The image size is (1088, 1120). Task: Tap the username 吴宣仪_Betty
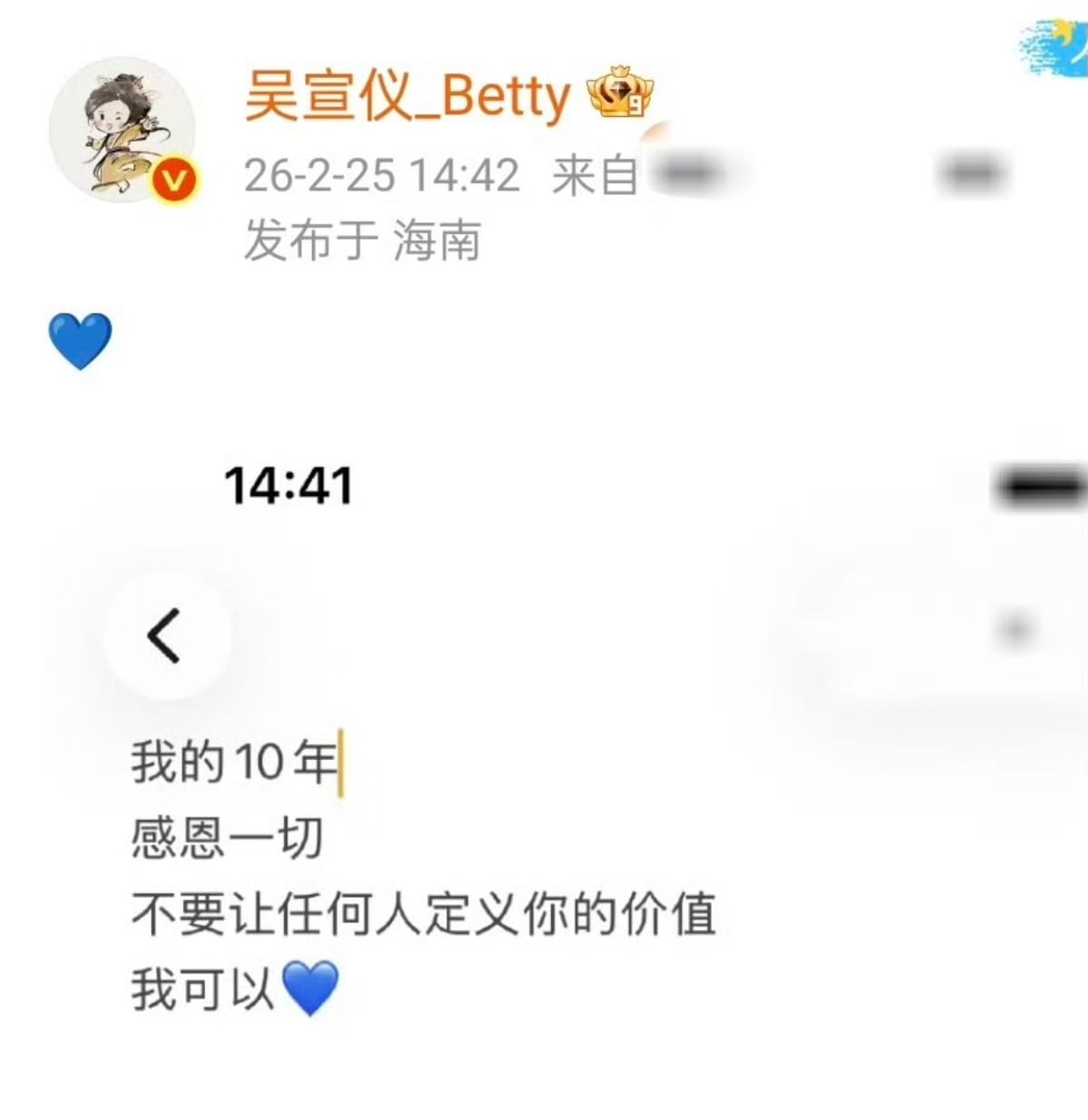tap(407, 96)
